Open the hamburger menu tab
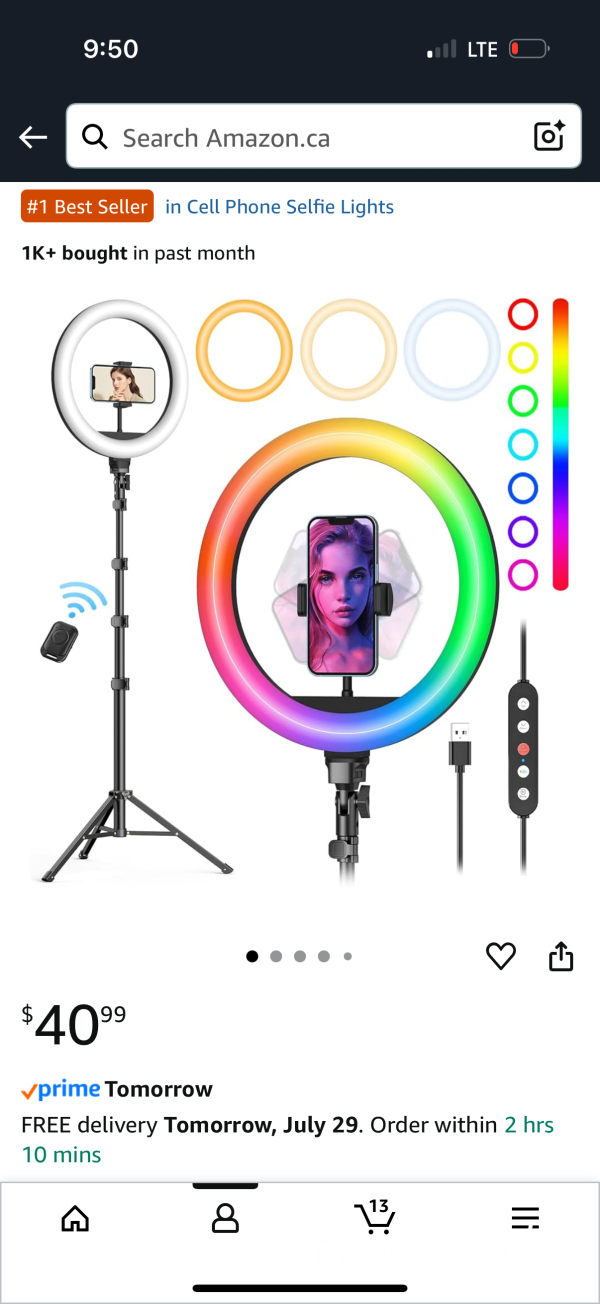600x1304 pixels. (525, 1217)
